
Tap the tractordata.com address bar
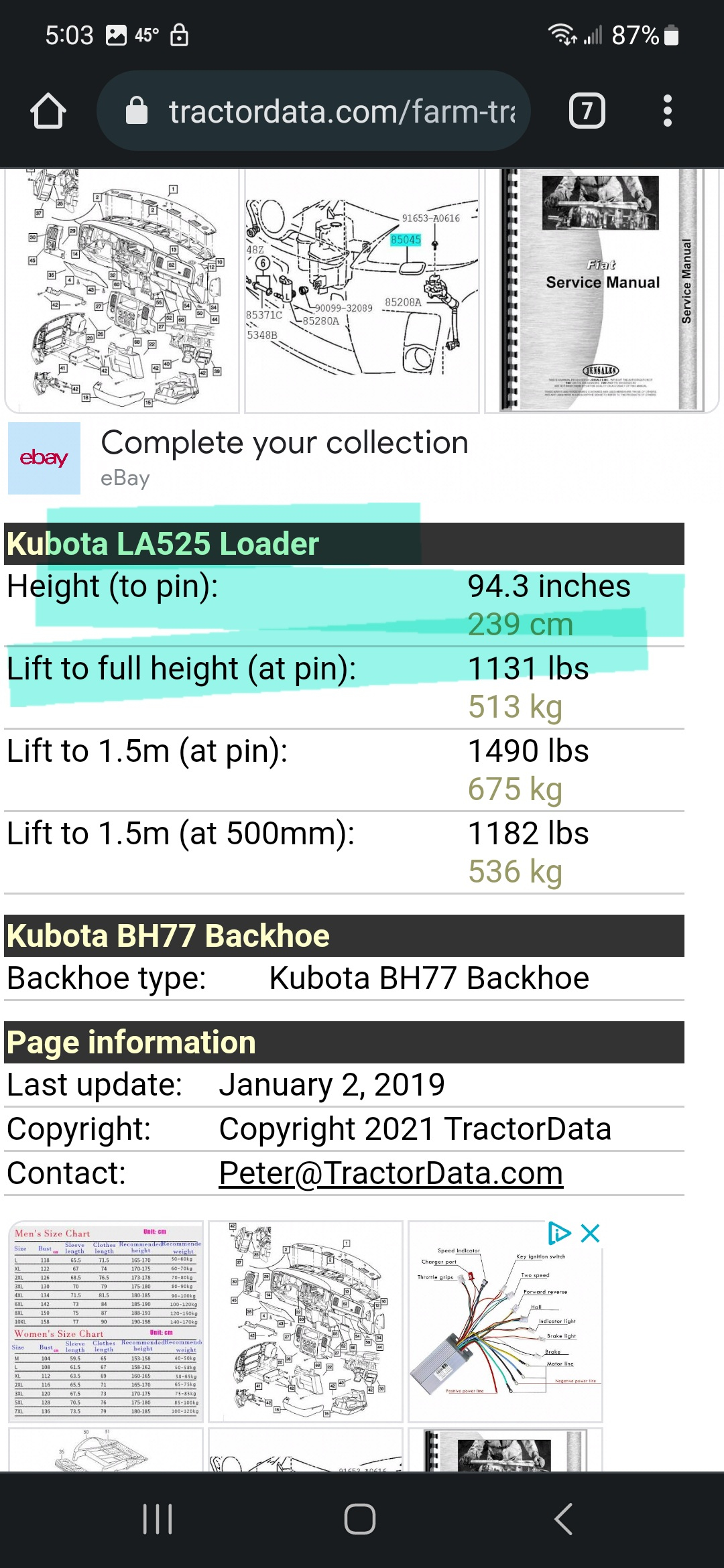coord(313,111)
